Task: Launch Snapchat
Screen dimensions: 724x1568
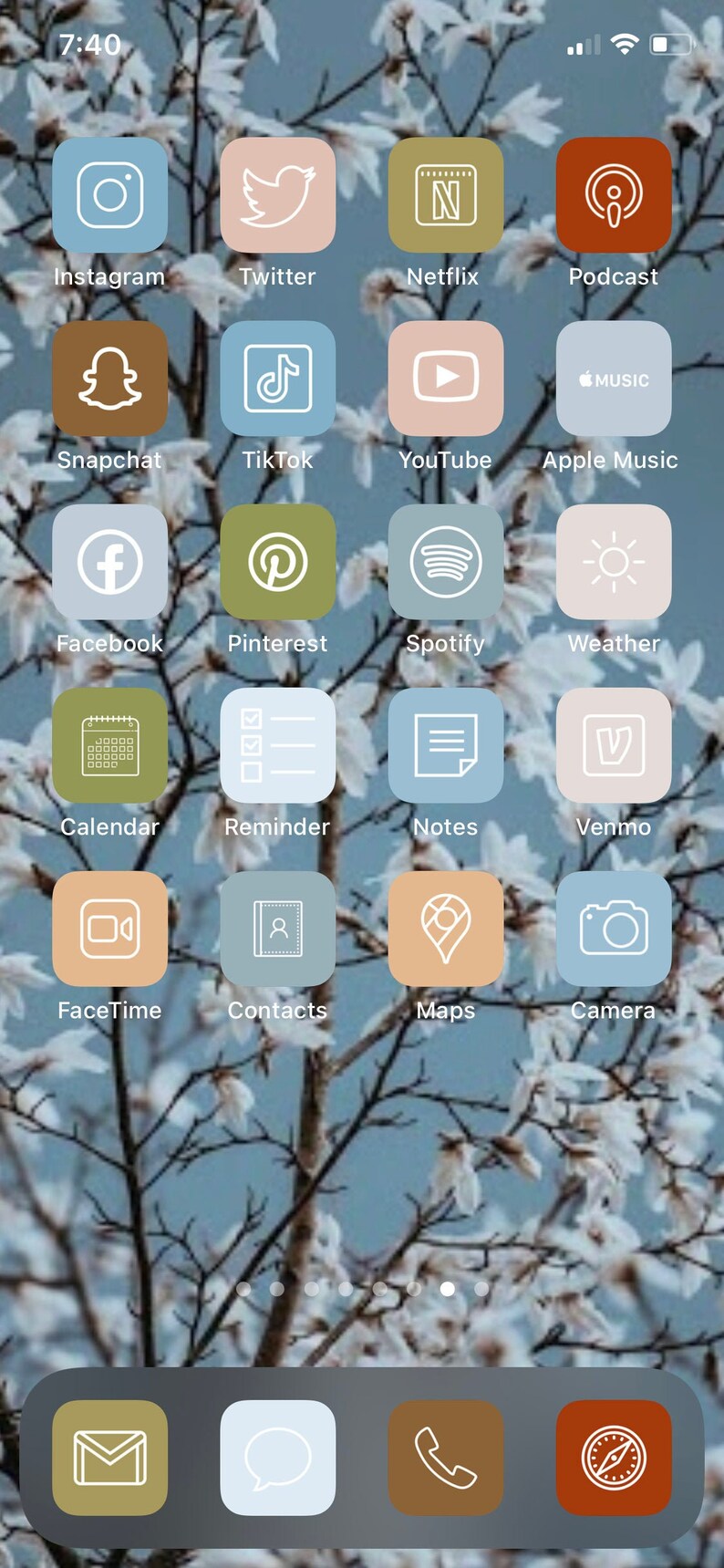Action: pos(110,379)
